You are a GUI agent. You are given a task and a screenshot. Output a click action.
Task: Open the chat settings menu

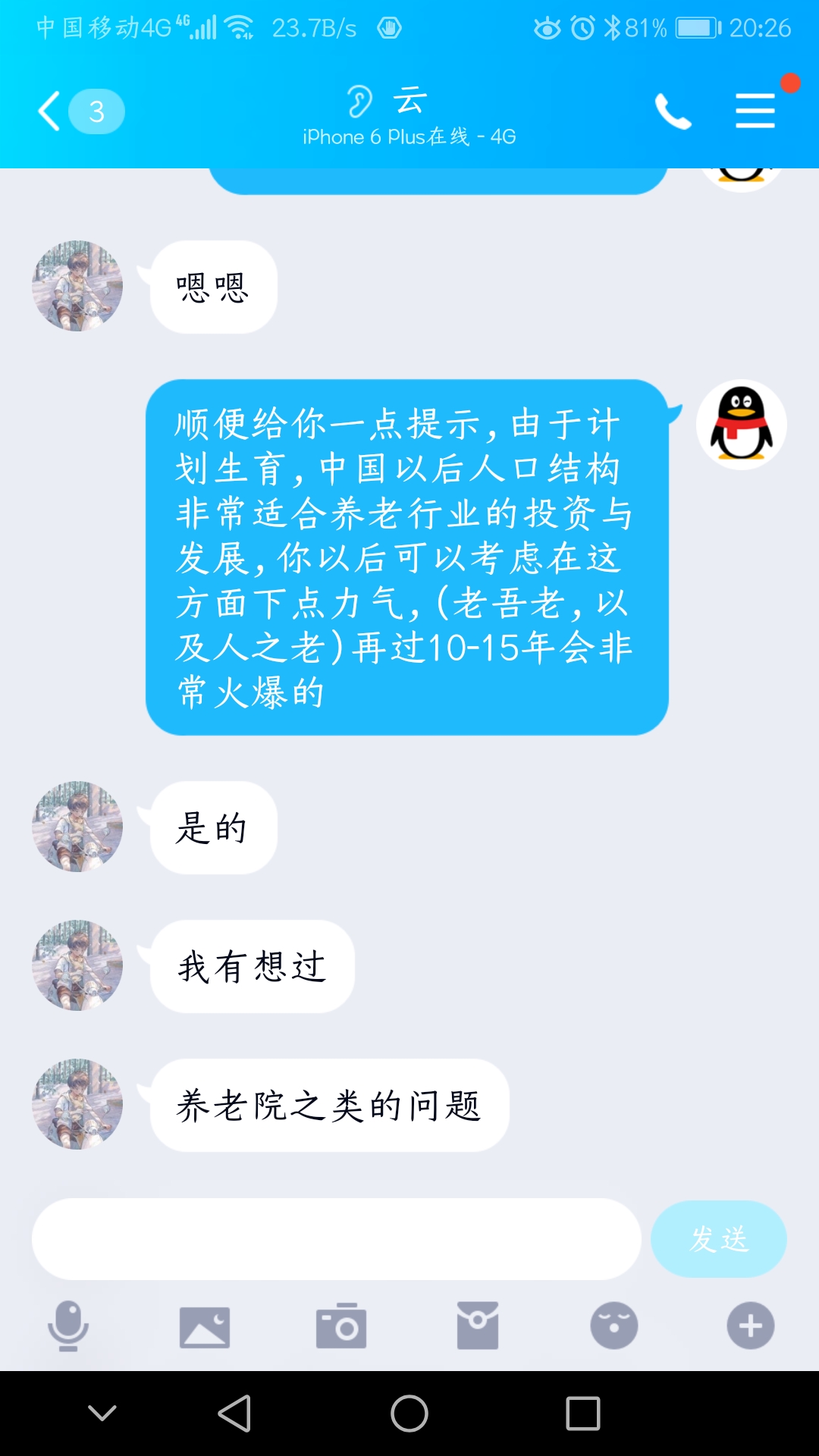pyautogui.click(x=755, y=111)
